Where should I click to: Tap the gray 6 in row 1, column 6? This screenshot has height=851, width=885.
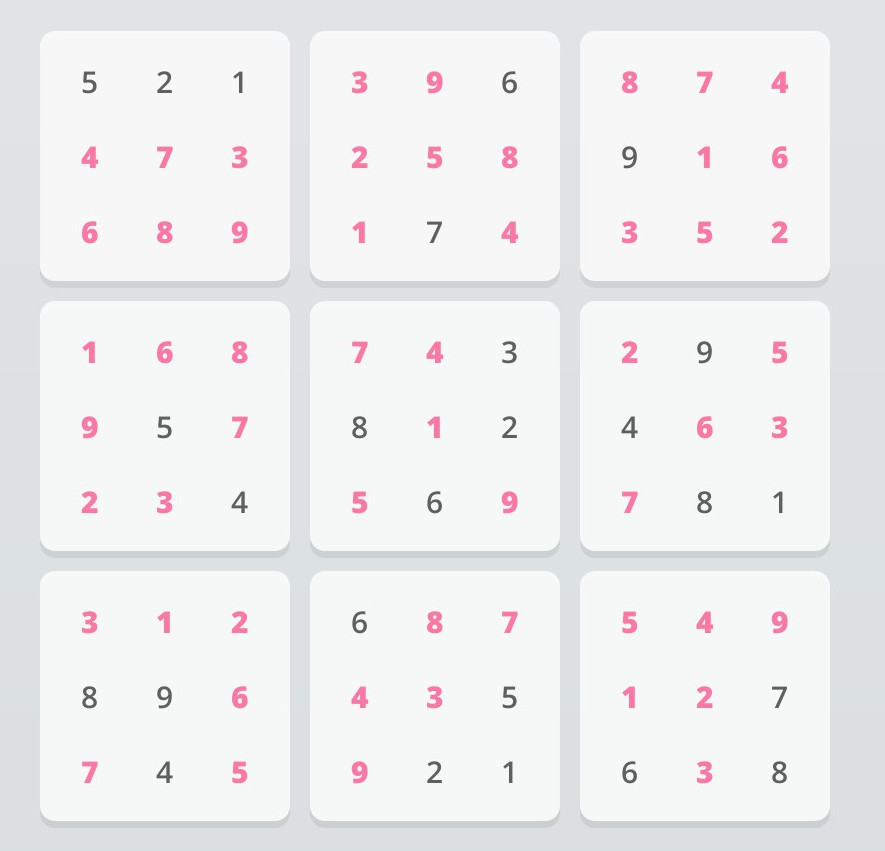509,82
